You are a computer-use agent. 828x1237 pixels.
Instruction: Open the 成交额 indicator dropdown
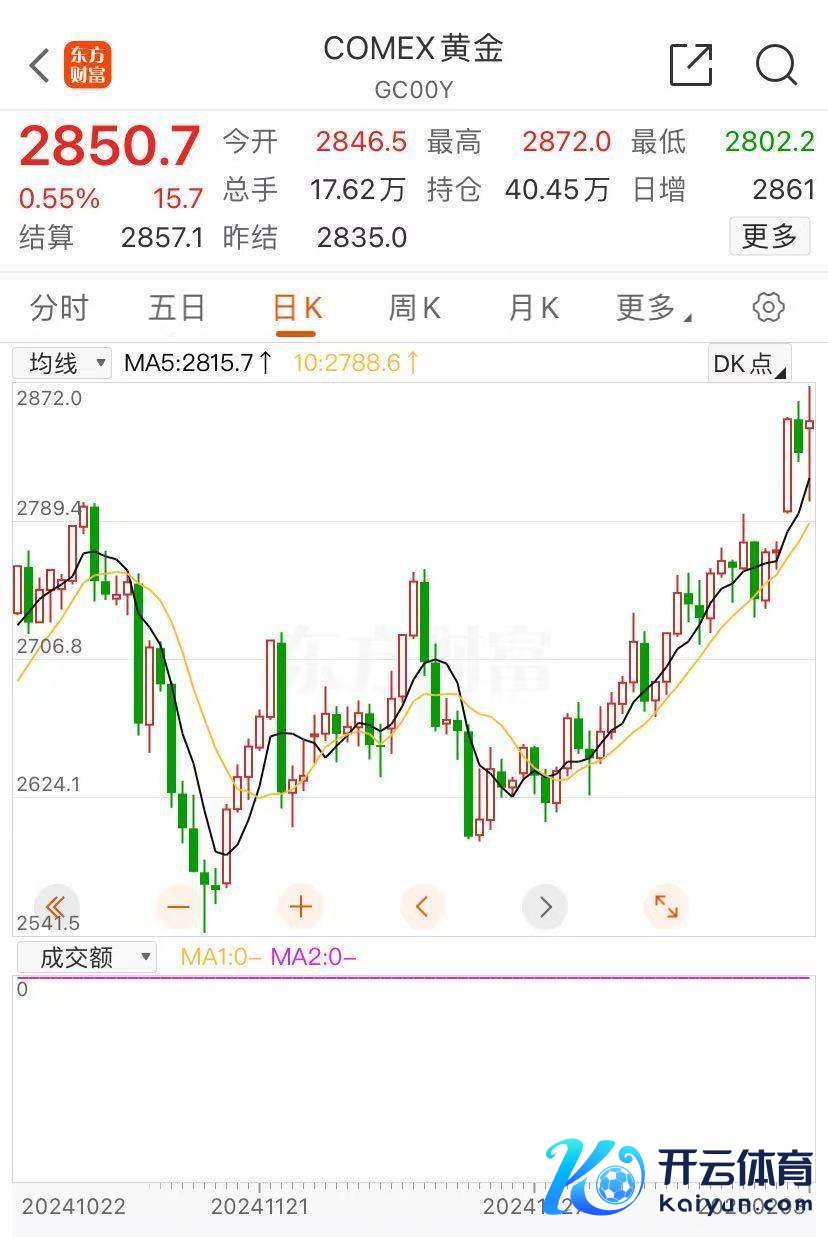point(87,957)
